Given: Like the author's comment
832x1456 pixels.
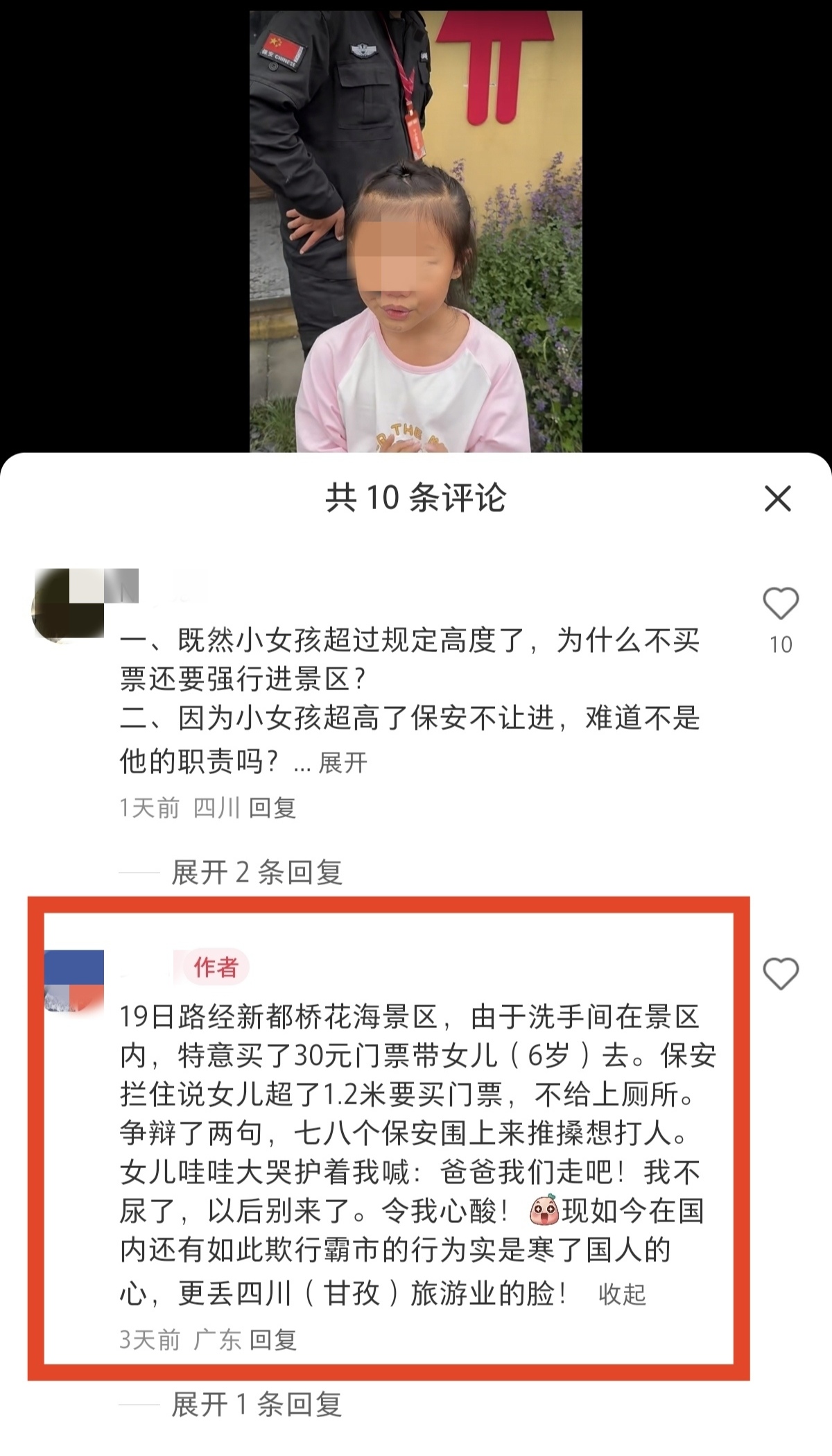Looking at the screenshot, I should click(x=781, y=973).
